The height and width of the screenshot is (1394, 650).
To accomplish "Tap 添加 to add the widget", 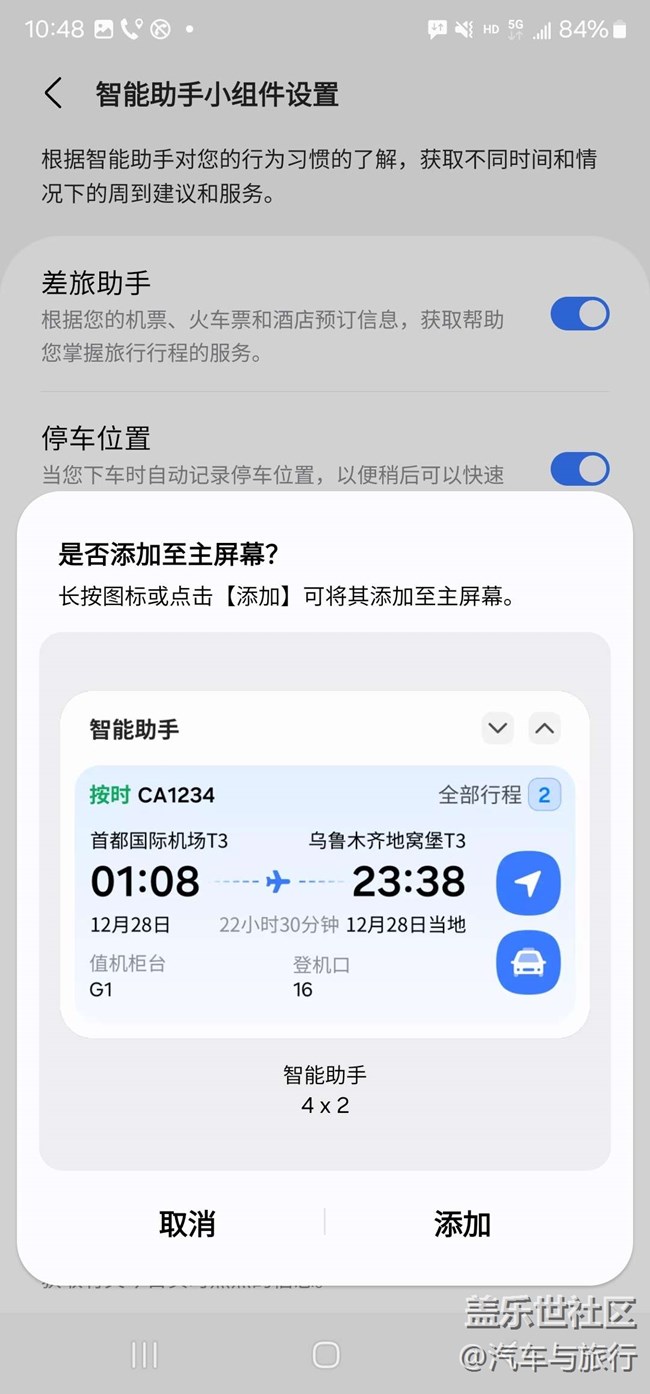I will [462, 1223].
